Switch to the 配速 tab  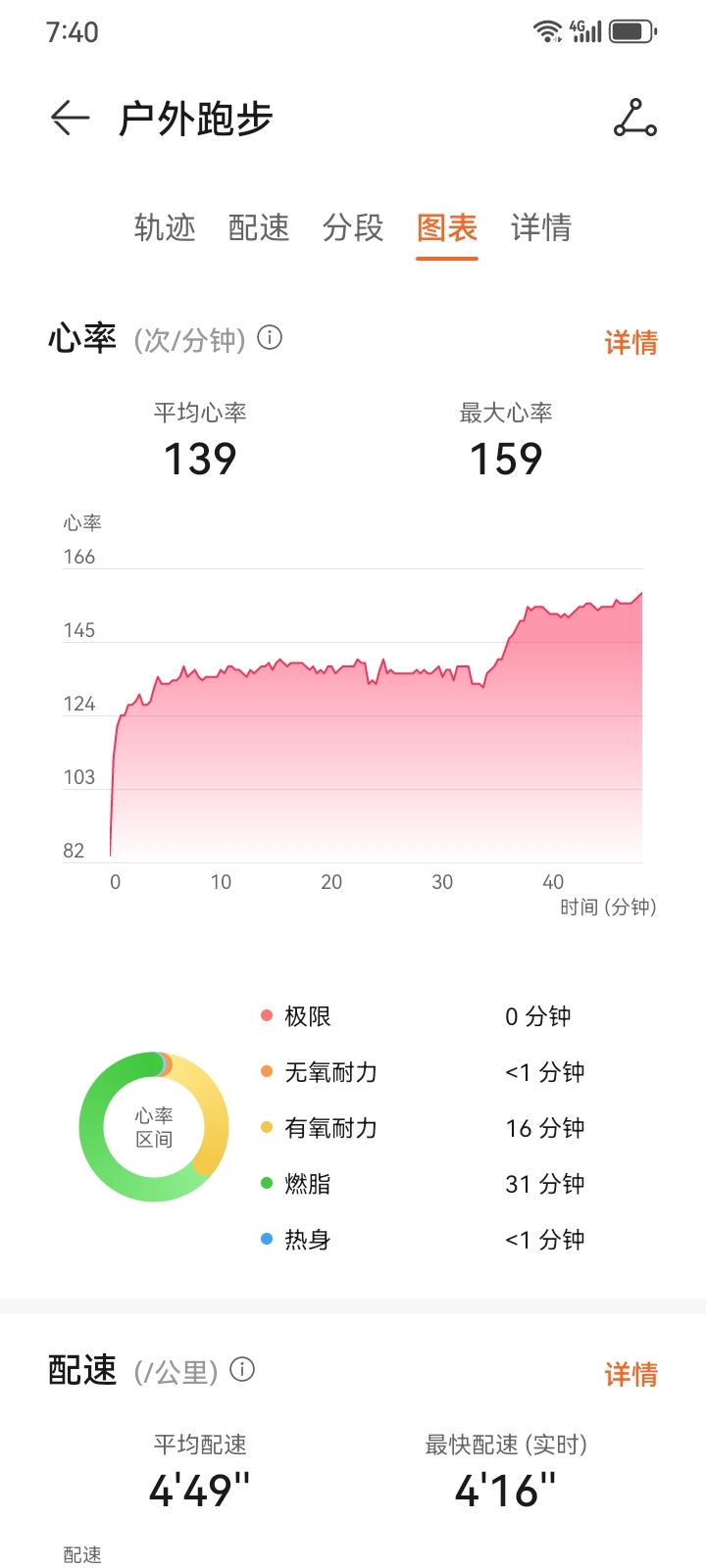(x=259, y=227)
